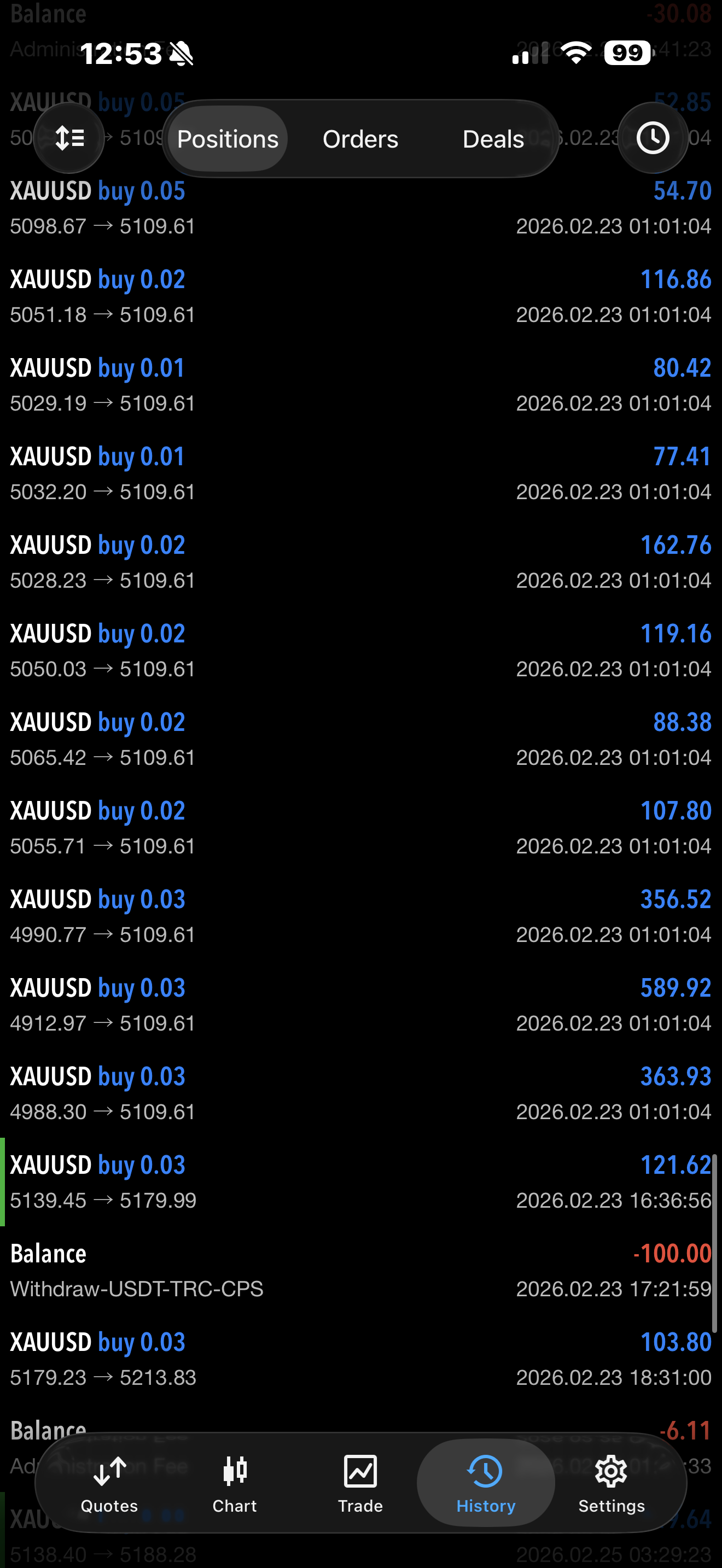
Task: Open the sort order button
Action: [69, 138]
